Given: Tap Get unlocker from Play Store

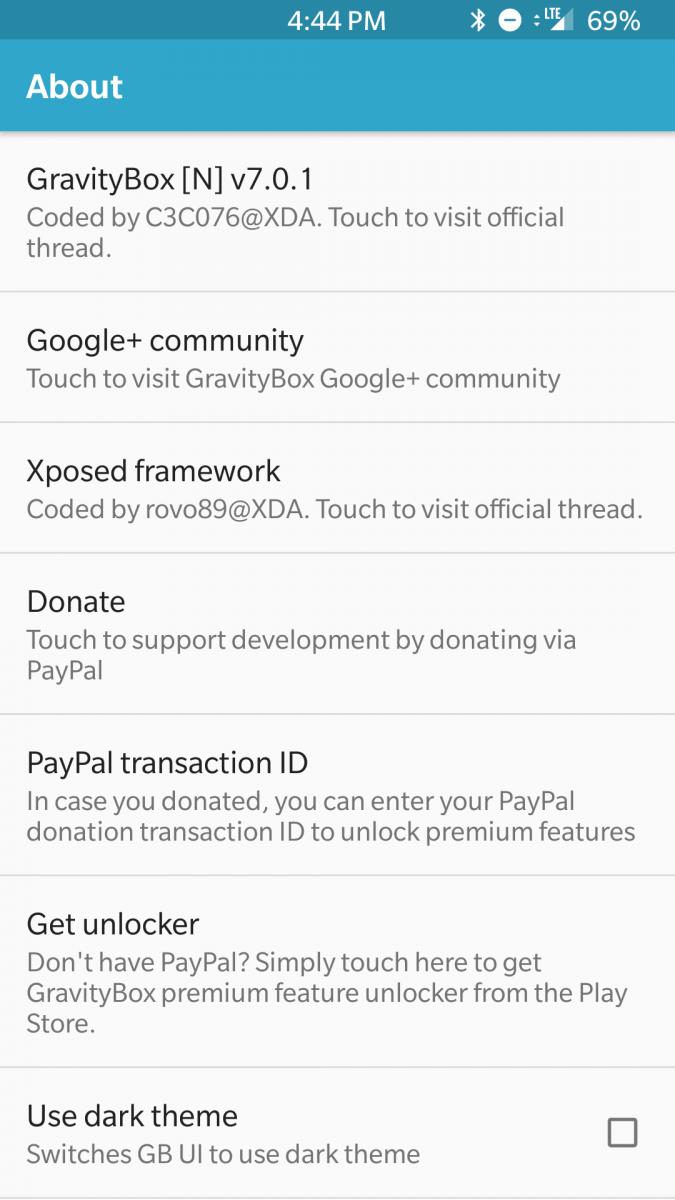Looking at the screenshot, I should click(337, 972).
